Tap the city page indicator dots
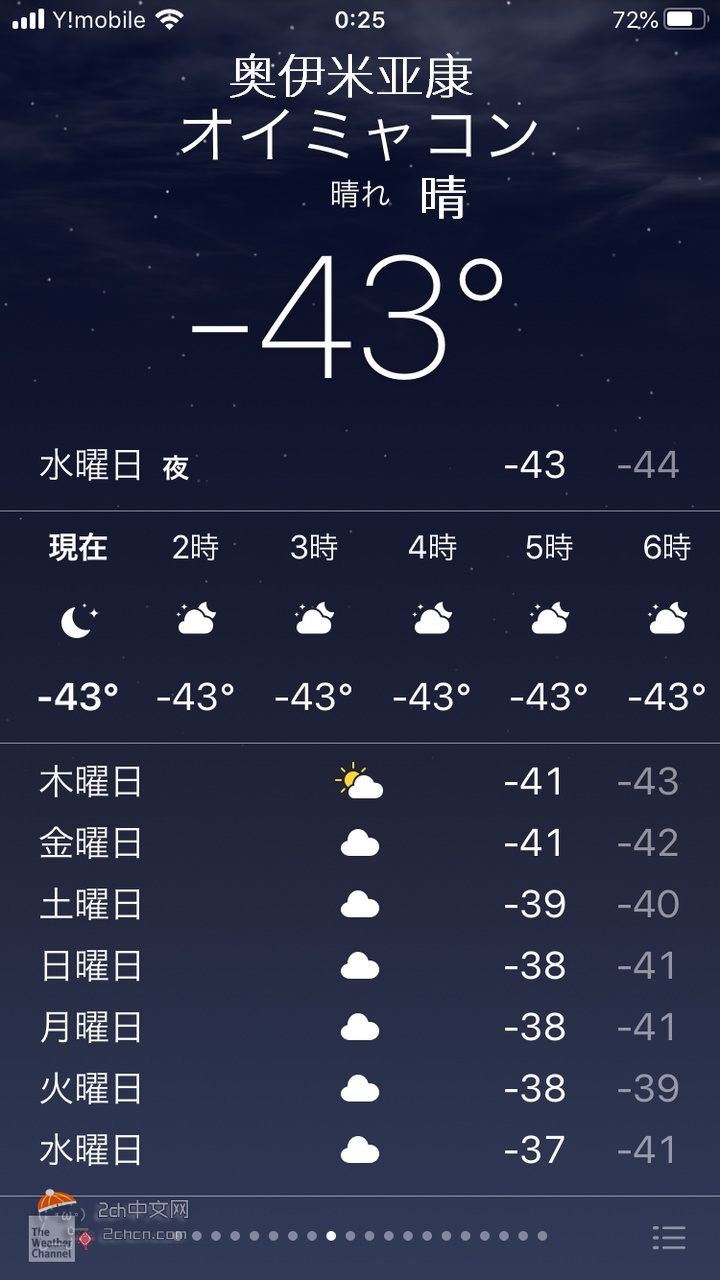Viewport: 720px width, 1280px height. pyautogui.click(x=360, y=1236)
